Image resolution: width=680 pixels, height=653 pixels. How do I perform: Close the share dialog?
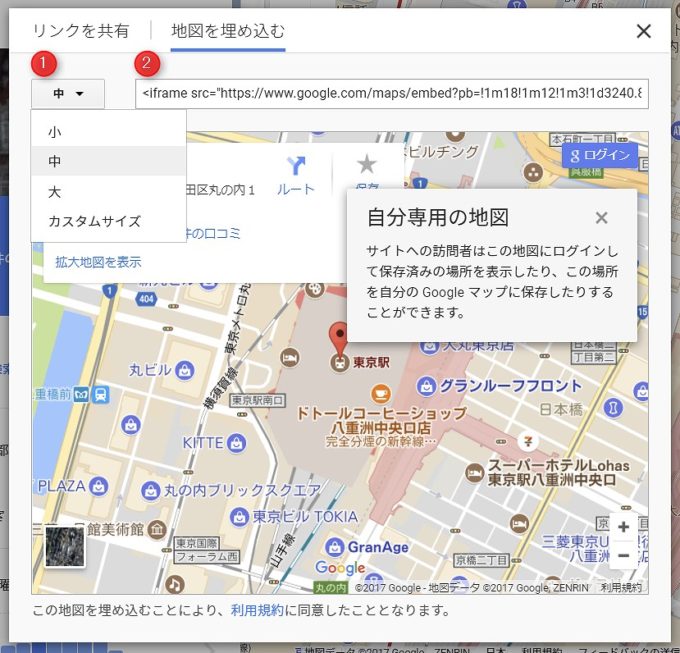(x=644, y=31)
